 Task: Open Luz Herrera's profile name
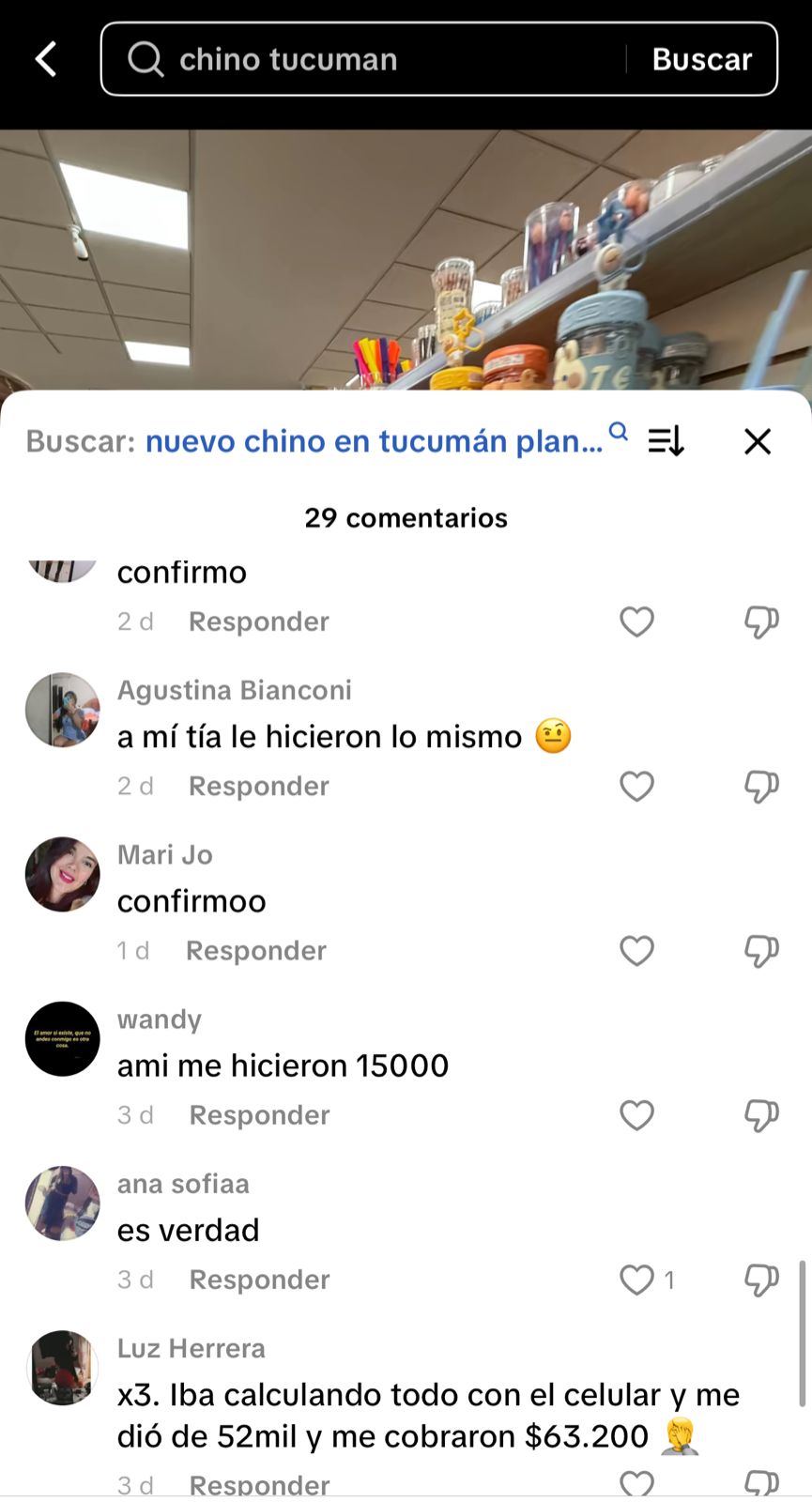click(191, 1348)
